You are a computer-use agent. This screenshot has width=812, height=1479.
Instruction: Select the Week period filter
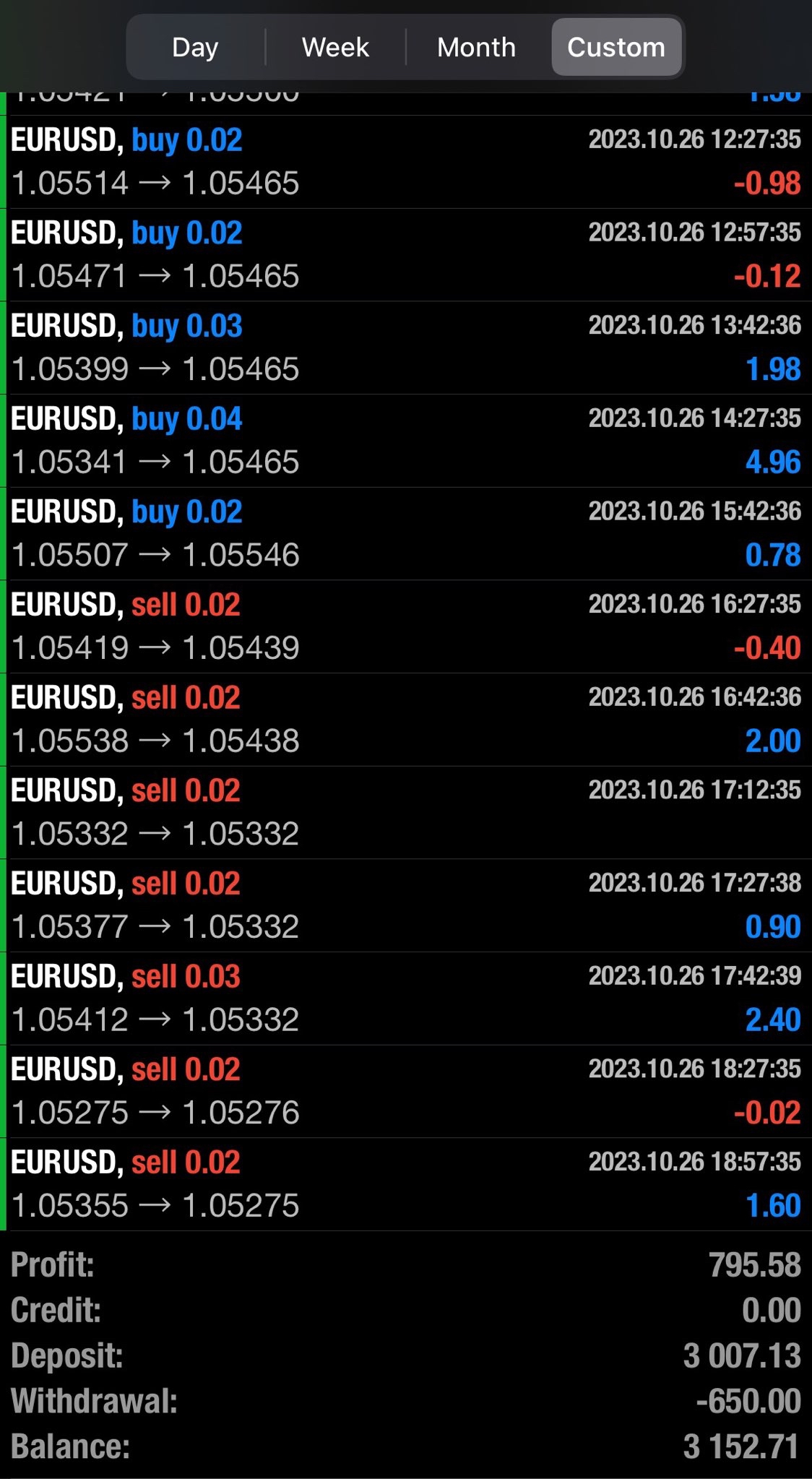coord(335,48)
